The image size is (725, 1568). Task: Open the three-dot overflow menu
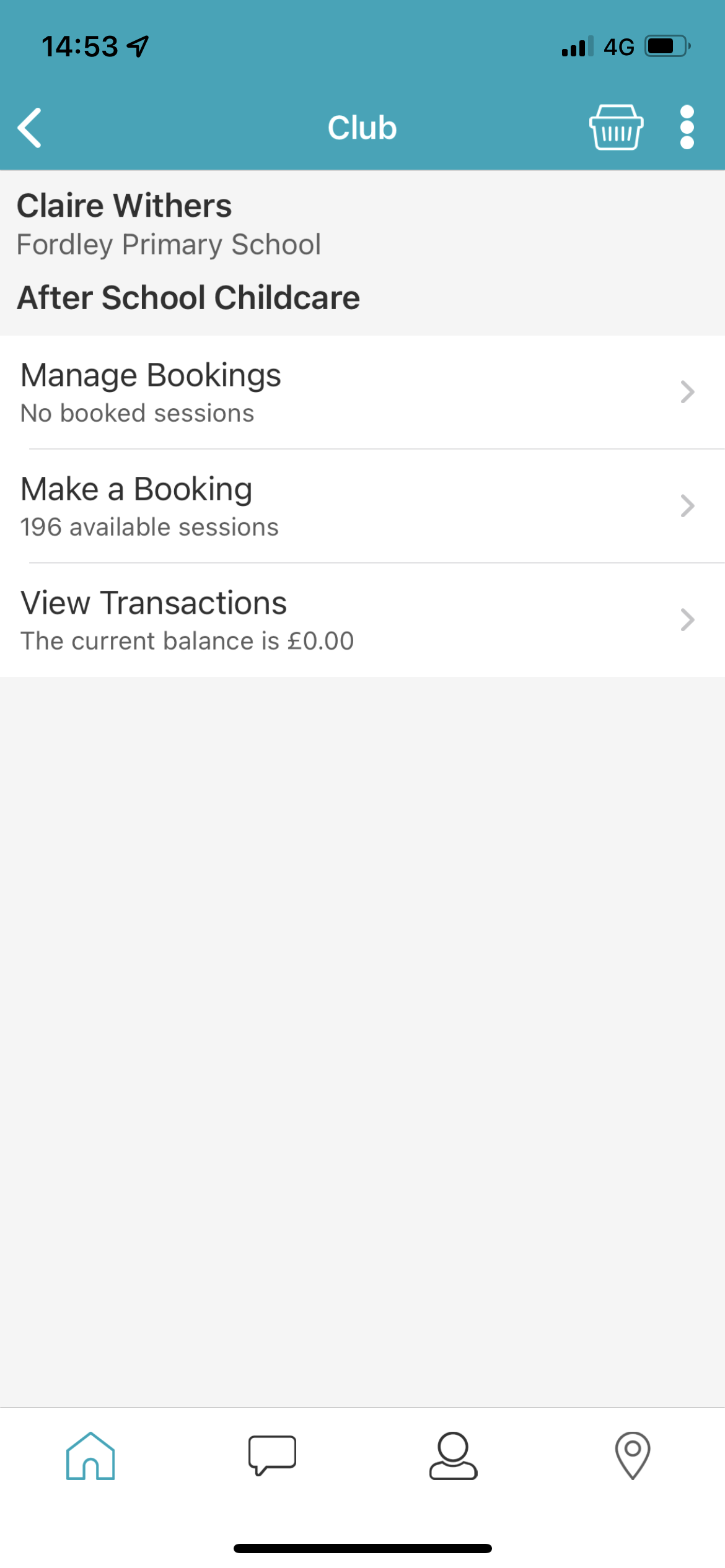687,128
